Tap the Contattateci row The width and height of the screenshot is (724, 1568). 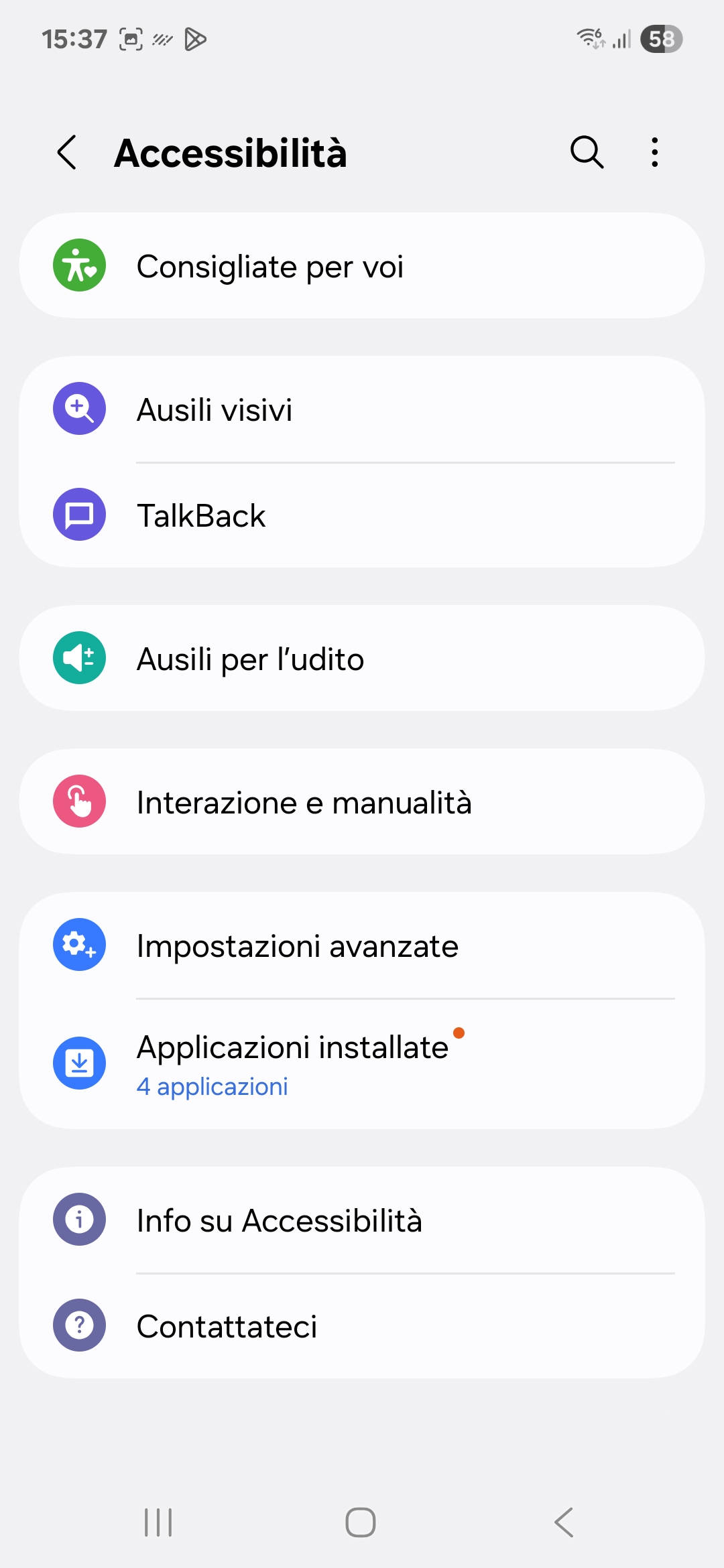pyautogui.click(x=362, y=1325)
